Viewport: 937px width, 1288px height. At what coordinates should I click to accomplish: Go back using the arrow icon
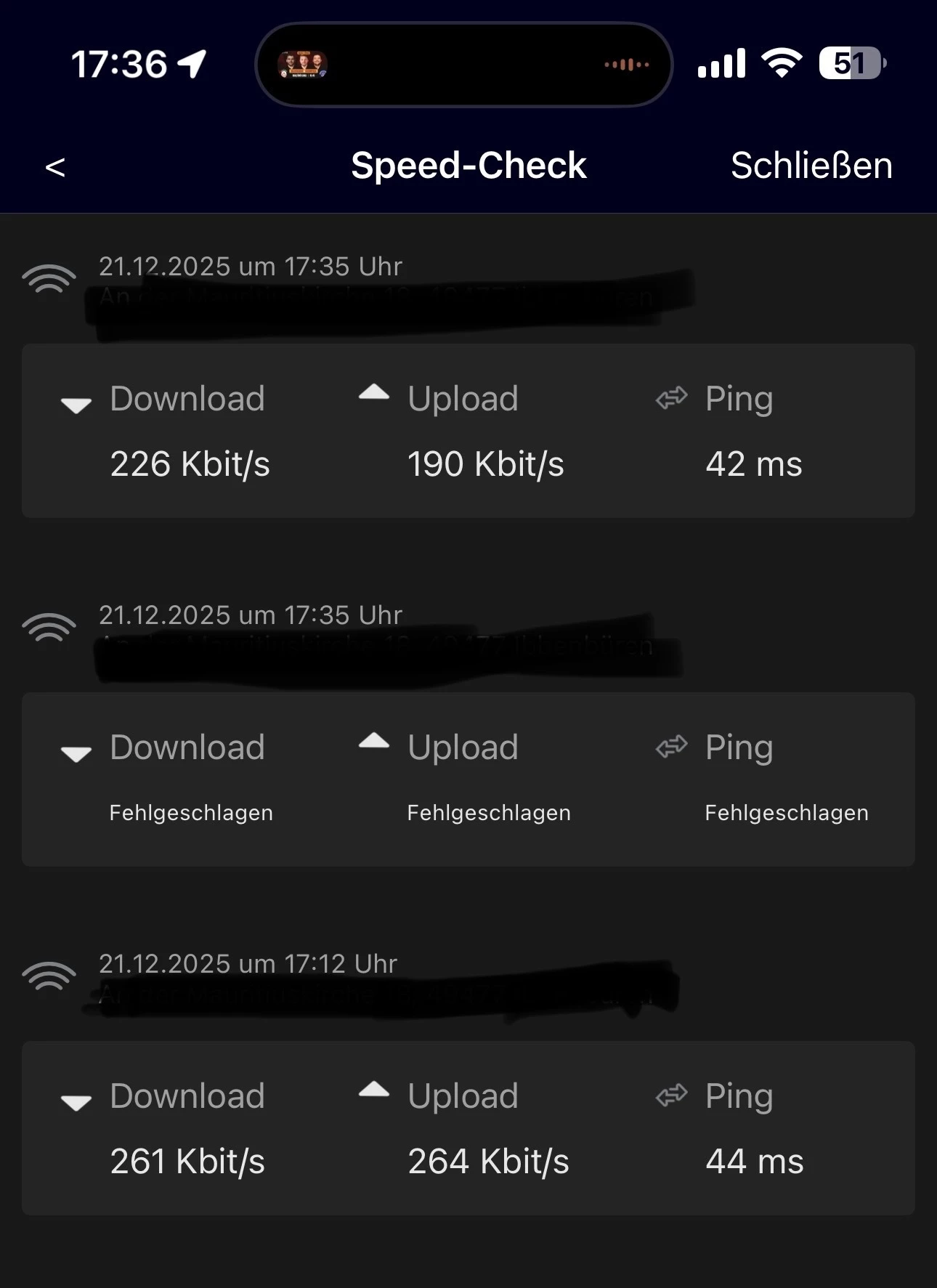pos(55,167)
